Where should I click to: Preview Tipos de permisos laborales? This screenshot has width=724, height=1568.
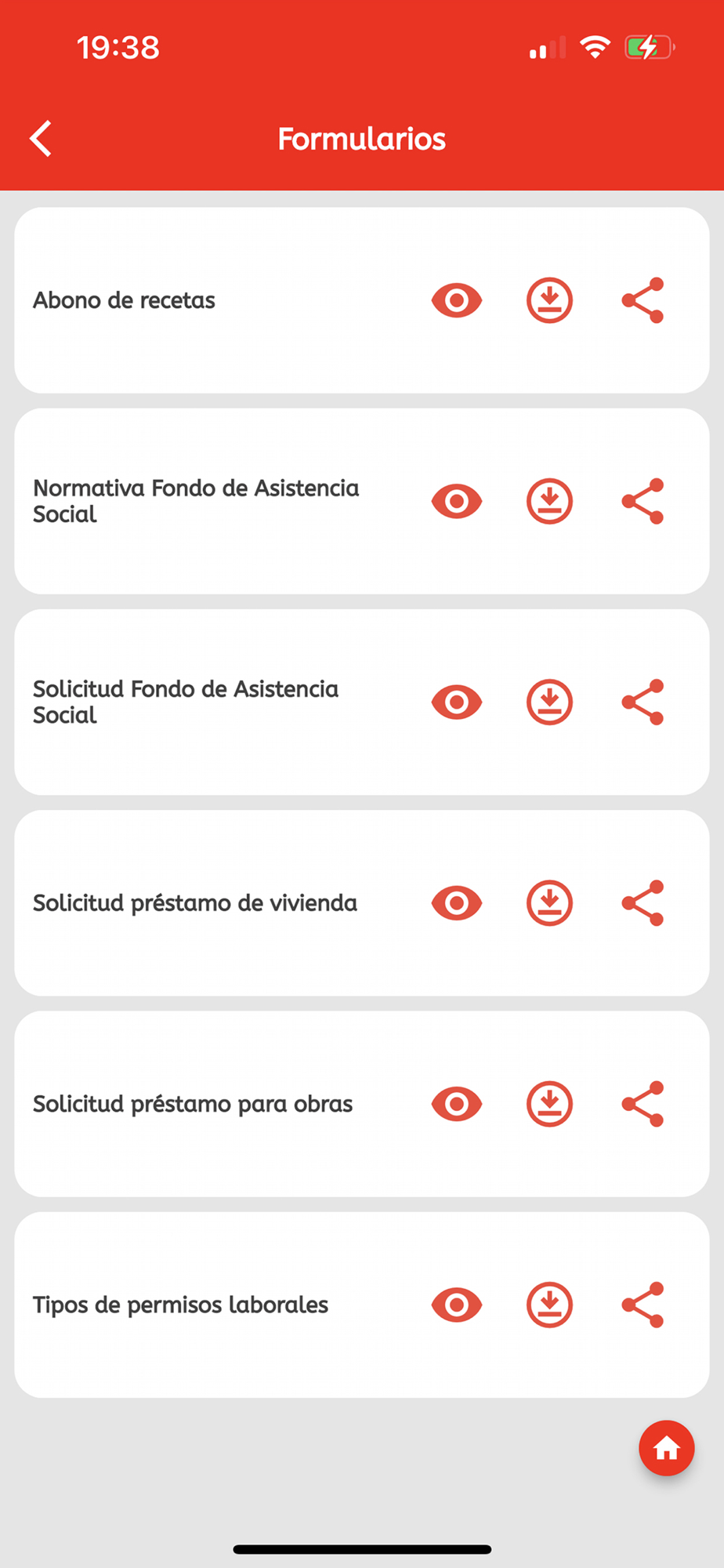pyautogui.click(x=457, y=1305)
